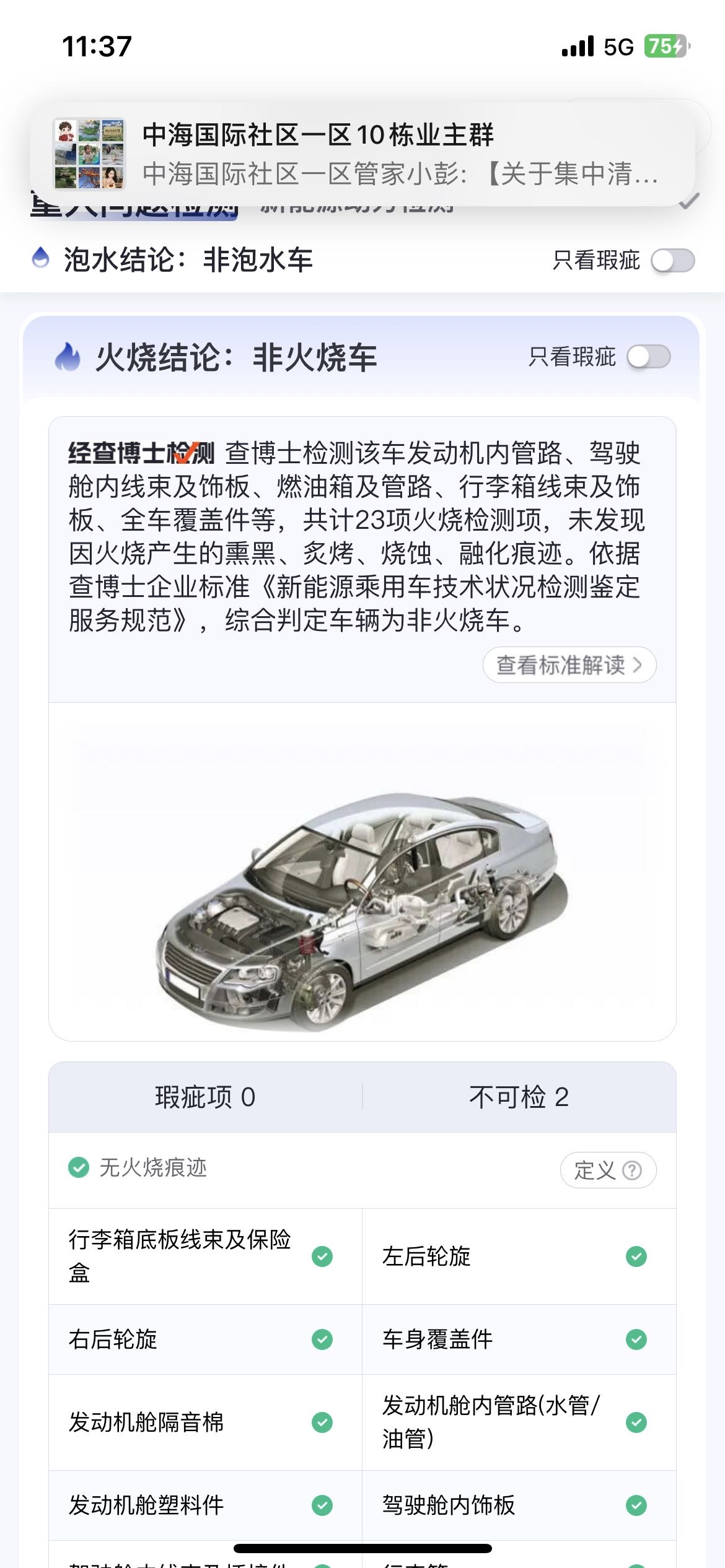This screenshot has height=1568, width=725.
Task: Switch to the 瑕疵项 0 tab
Action: pos(206,1097)
